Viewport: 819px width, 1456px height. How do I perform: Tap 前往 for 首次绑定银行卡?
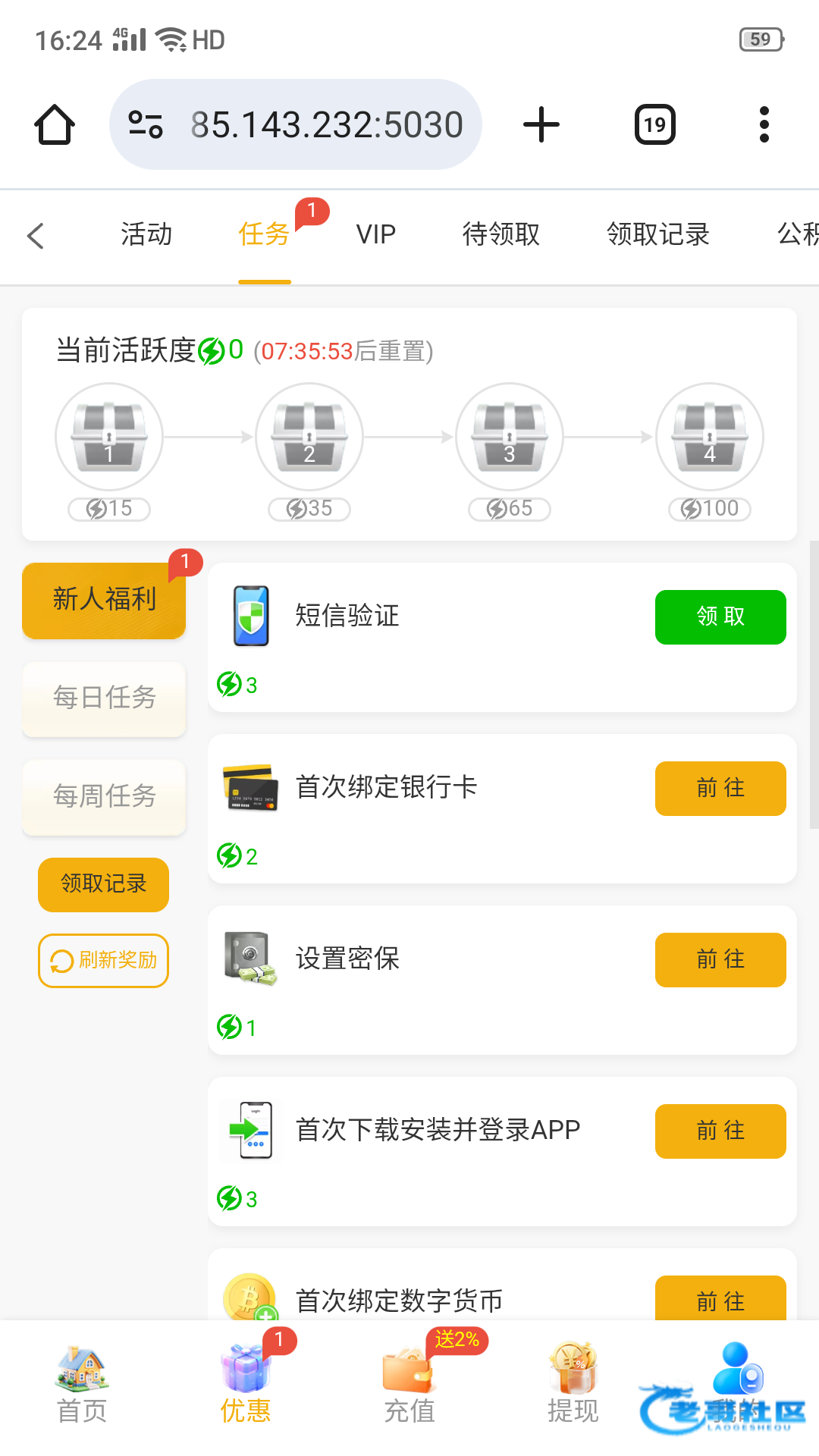[x=720, y=788]
